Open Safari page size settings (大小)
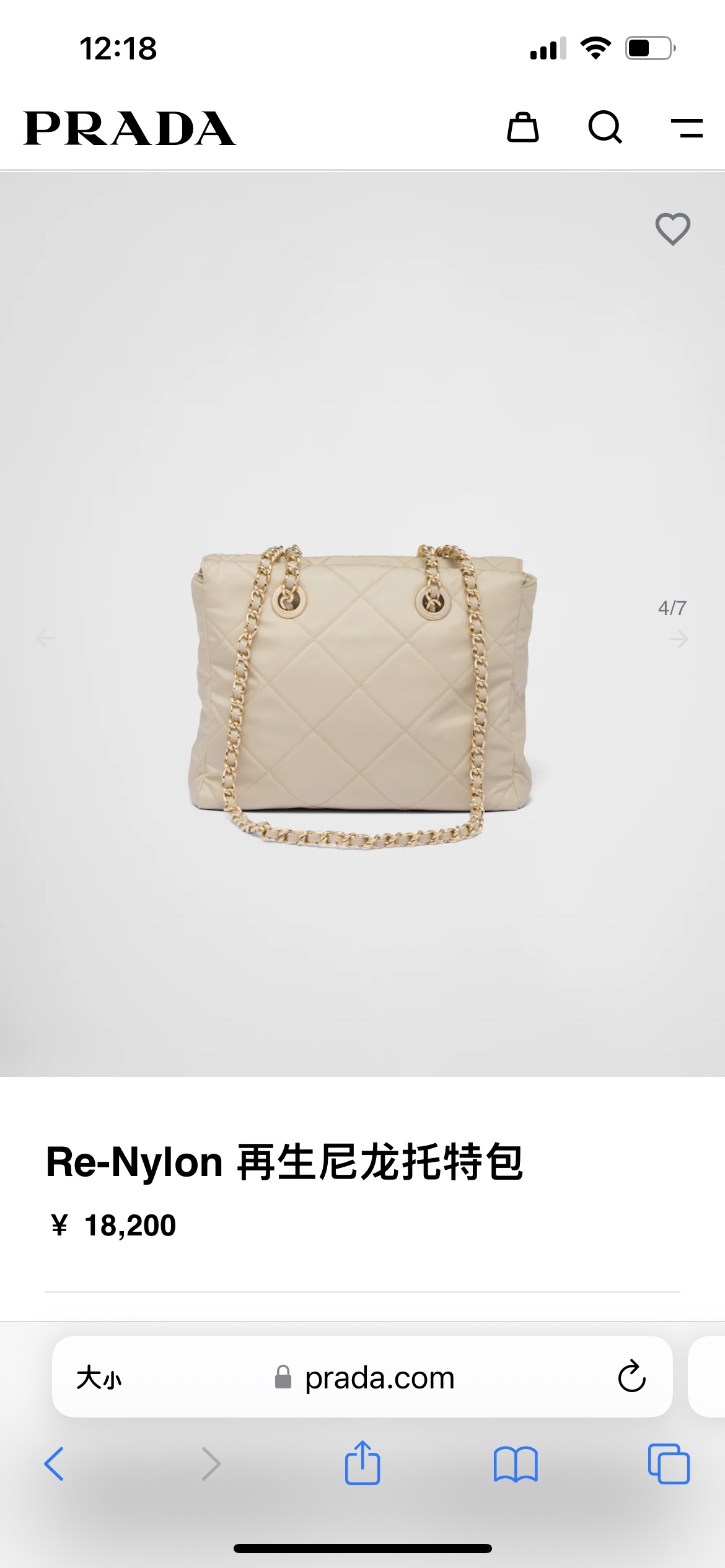This screenshot has height=1568, width=725. point(99,1378)
